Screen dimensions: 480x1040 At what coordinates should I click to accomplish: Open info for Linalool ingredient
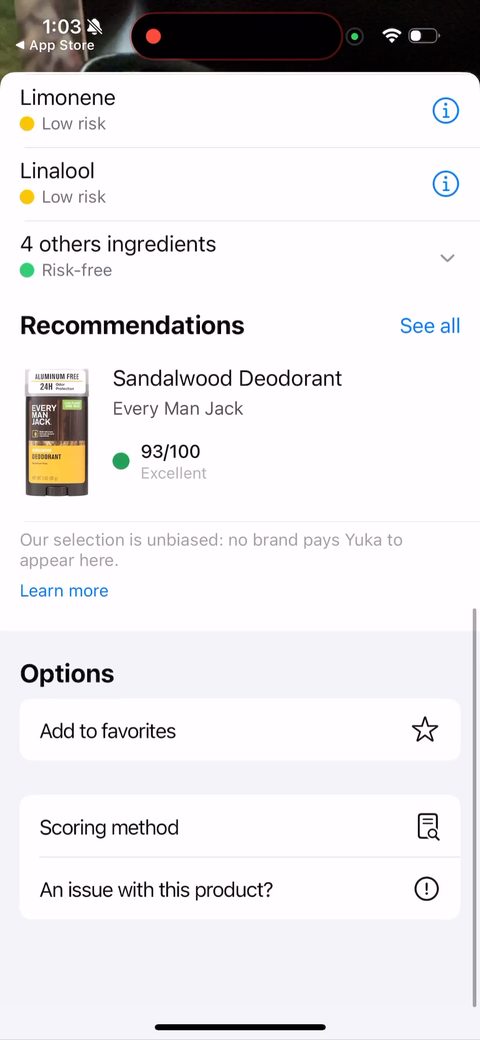[446, 184]
